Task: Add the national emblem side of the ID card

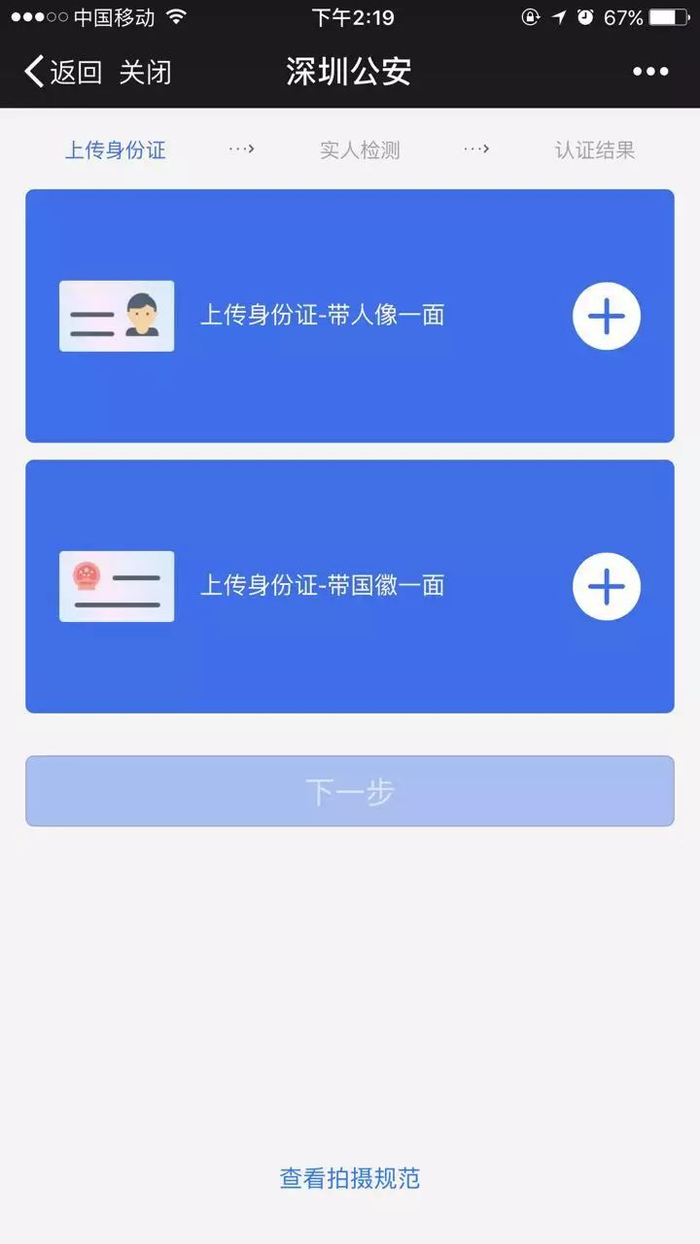Action: pos(606,586)
